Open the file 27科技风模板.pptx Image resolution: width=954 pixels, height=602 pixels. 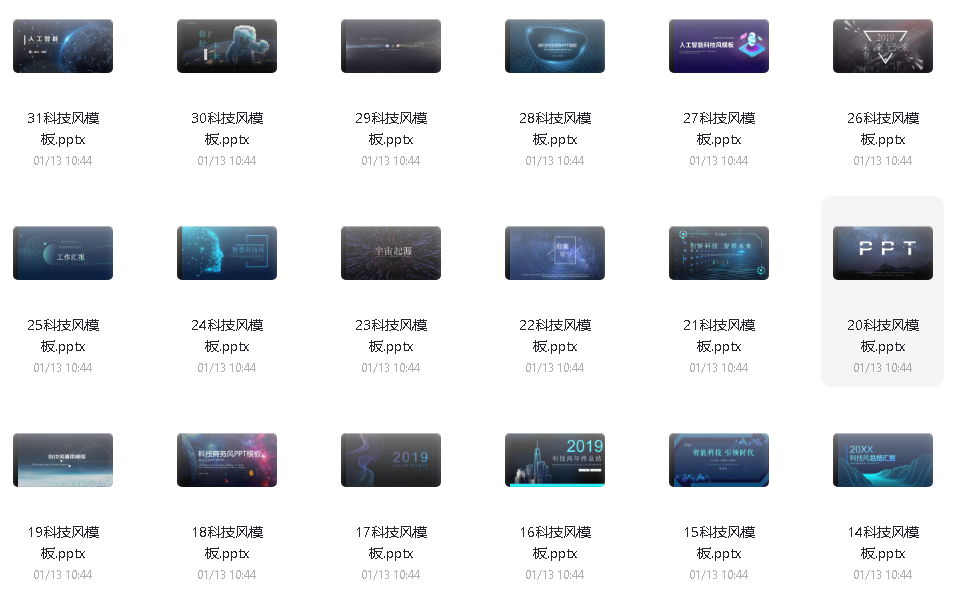(x=719, y=46)
